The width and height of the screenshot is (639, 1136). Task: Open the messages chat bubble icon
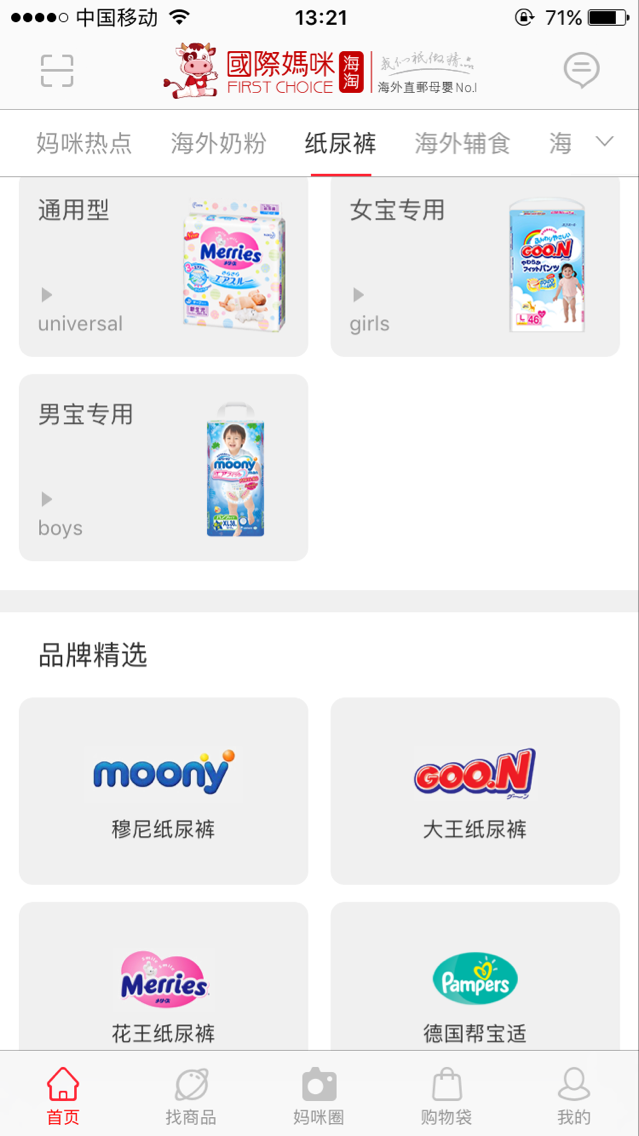coord(581,70)
